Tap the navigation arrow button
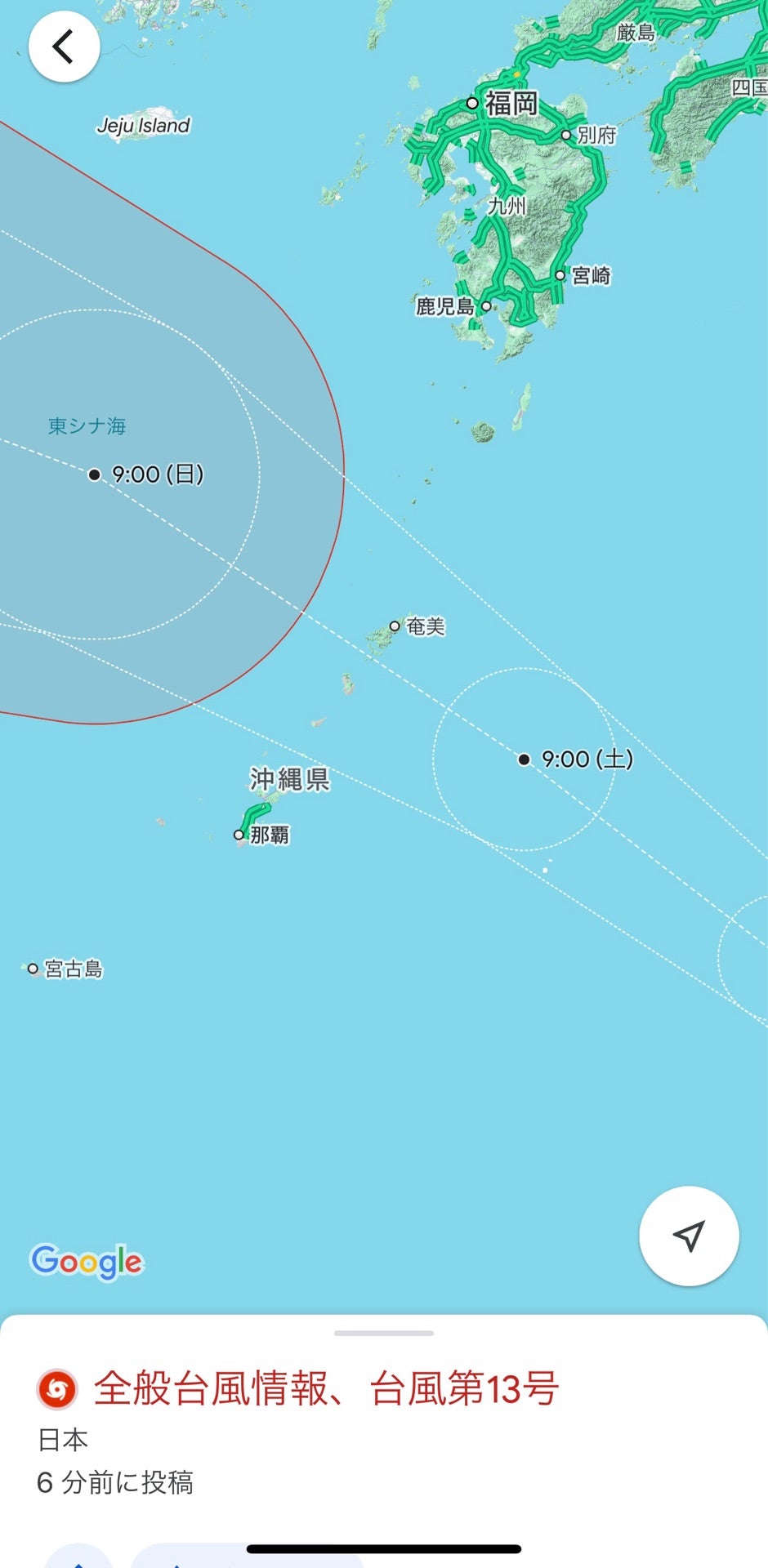This screenshot has height=1568, width=768. (690, 1236)
